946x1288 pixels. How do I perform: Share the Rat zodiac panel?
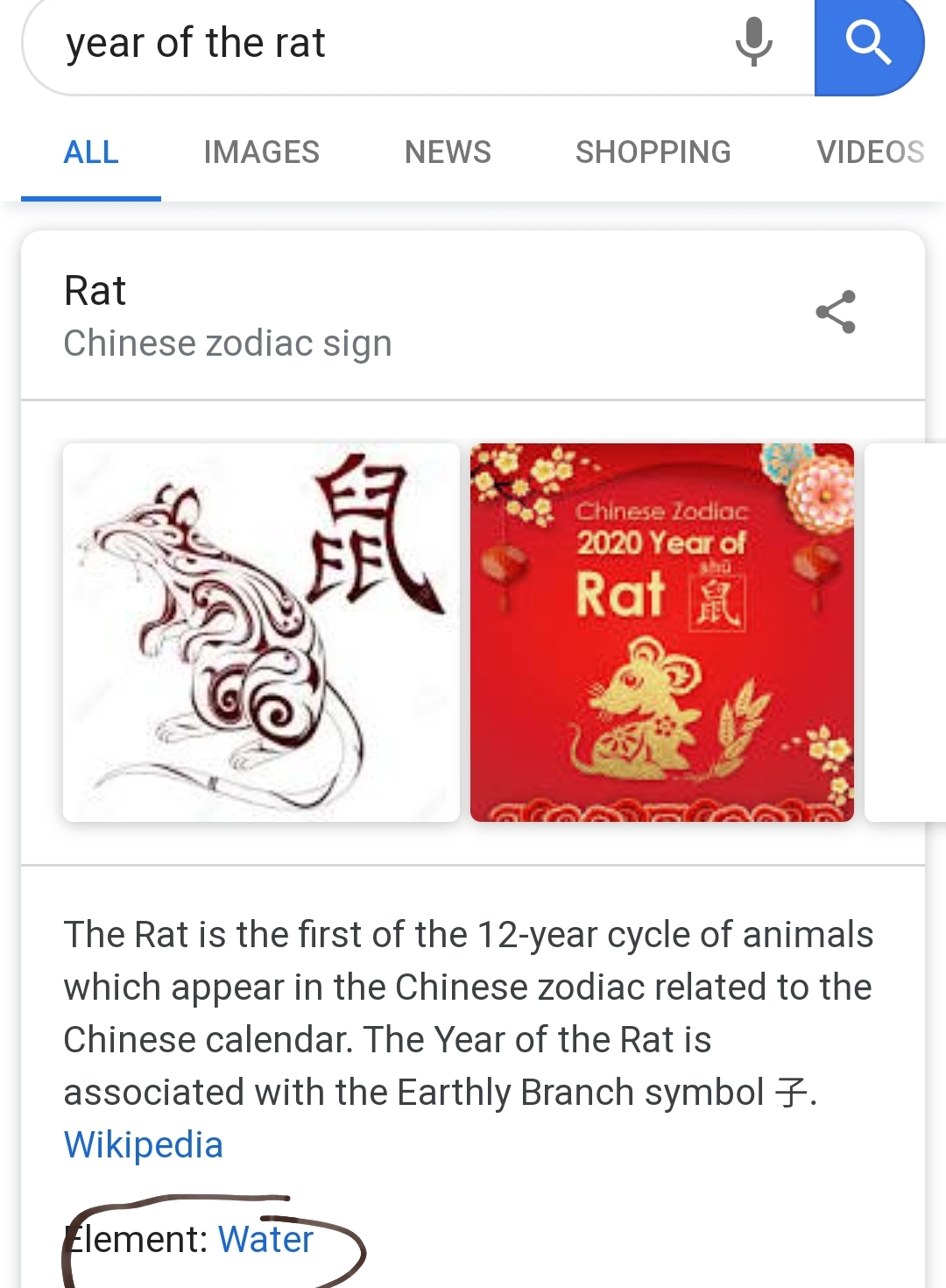pyautogui.click(x=835, y=312)
